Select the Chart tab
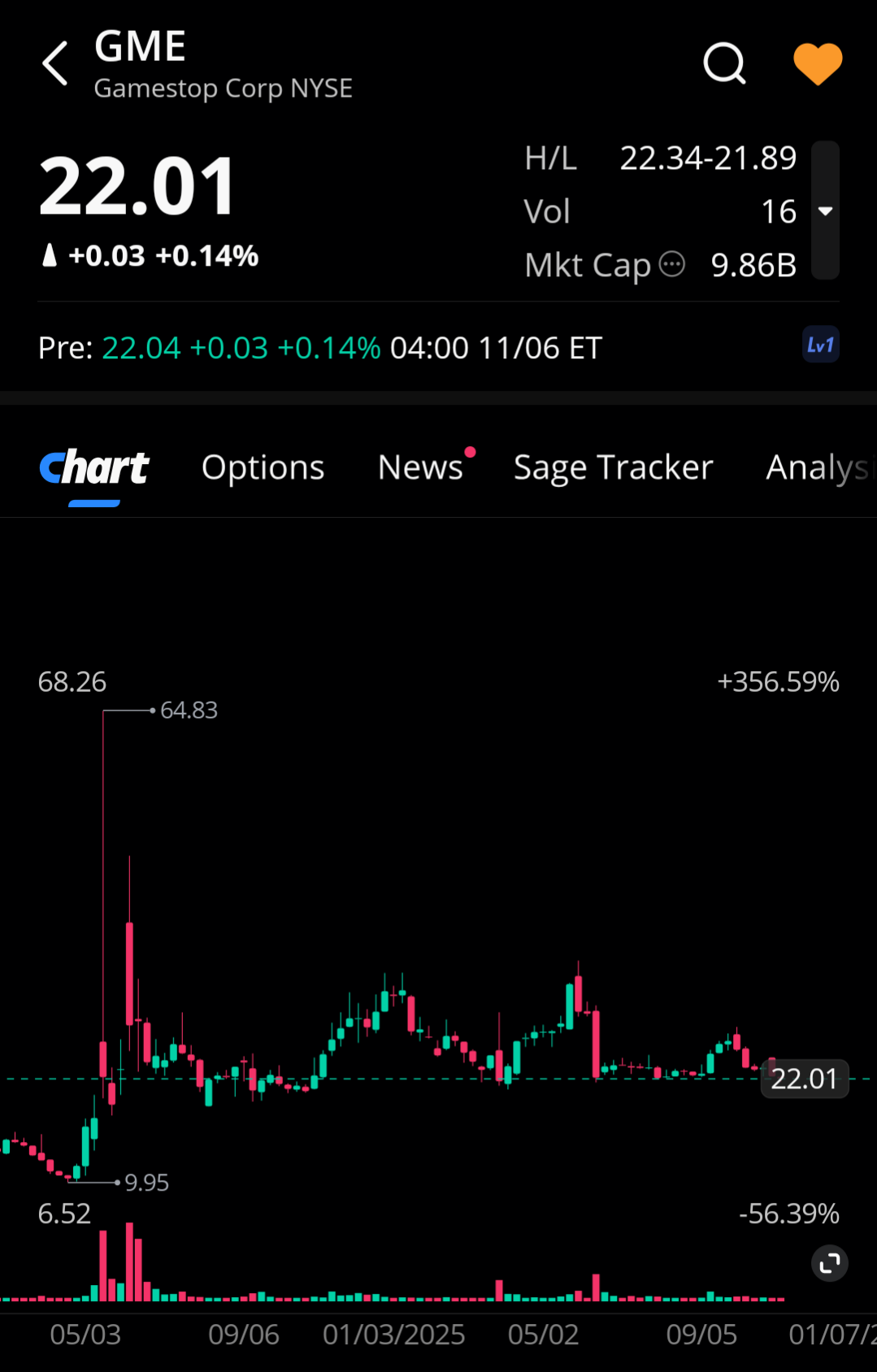The width and height of the screenshot is (877, 1372). click(x=94, y=468)
